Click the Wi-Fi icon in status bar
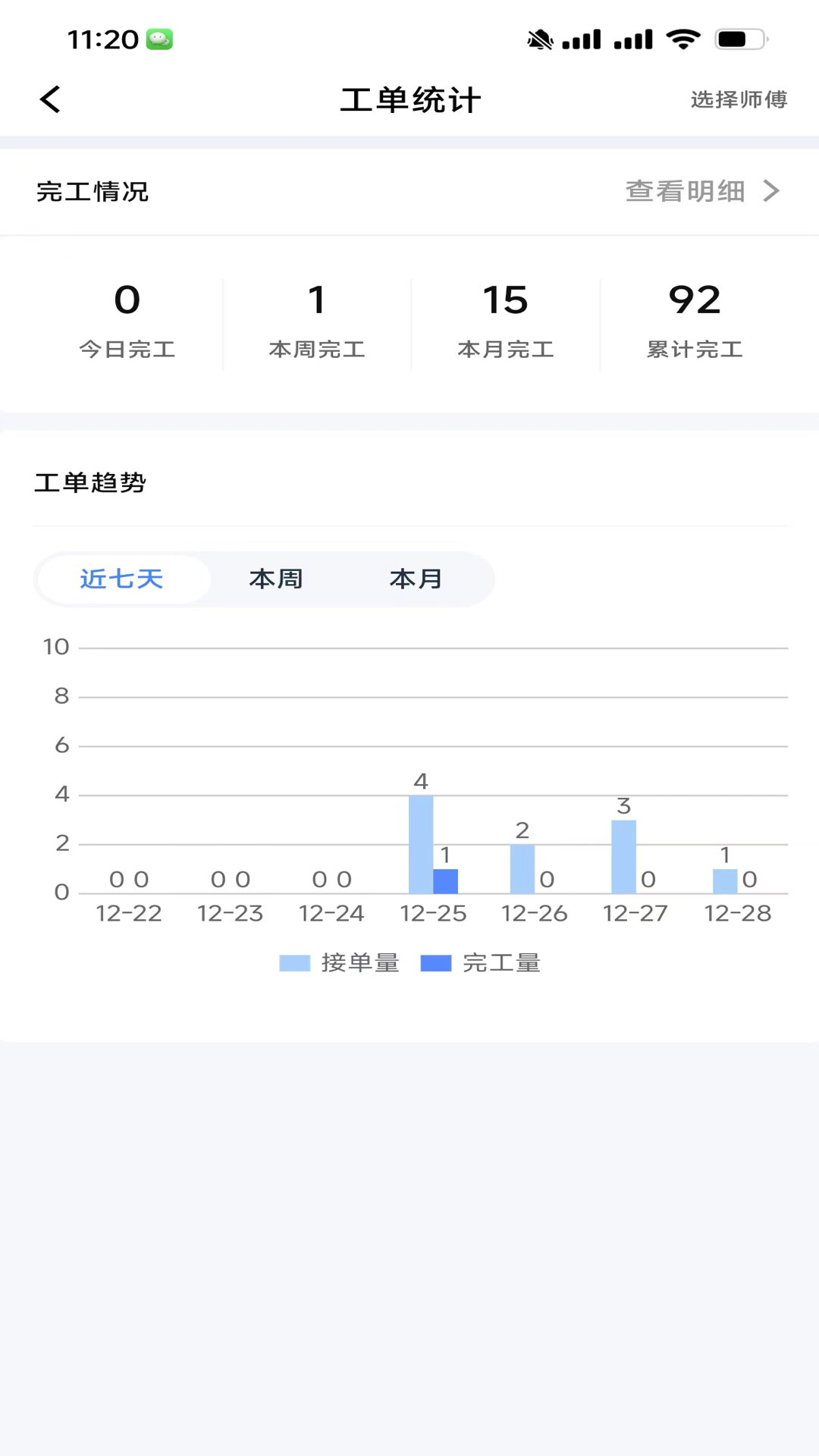 pyautogui.click(x=683, y=39)
